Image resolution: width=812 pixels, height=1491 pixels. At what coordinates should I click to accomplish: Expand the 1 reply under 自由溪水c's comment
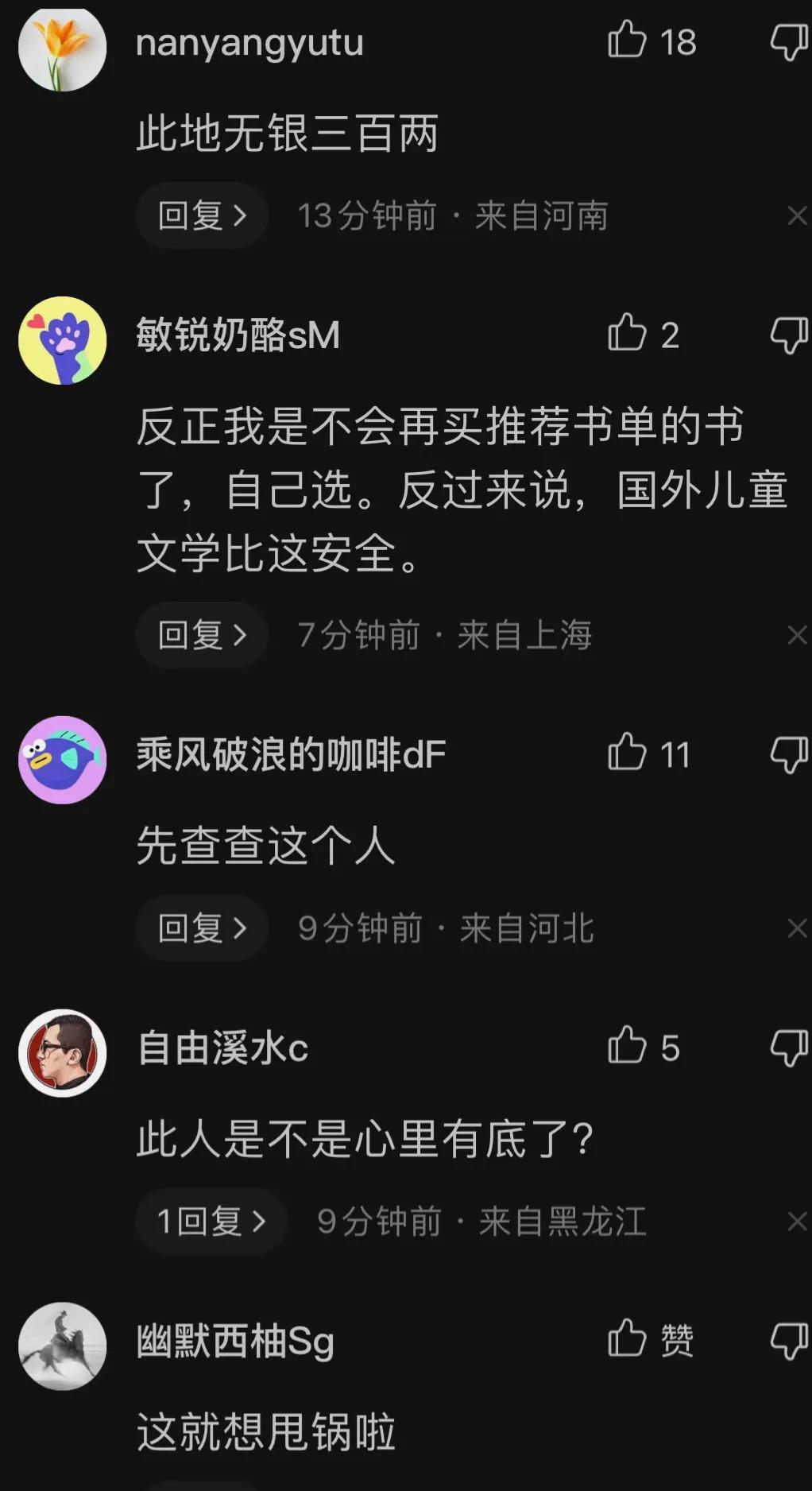tap(211, 1222)
